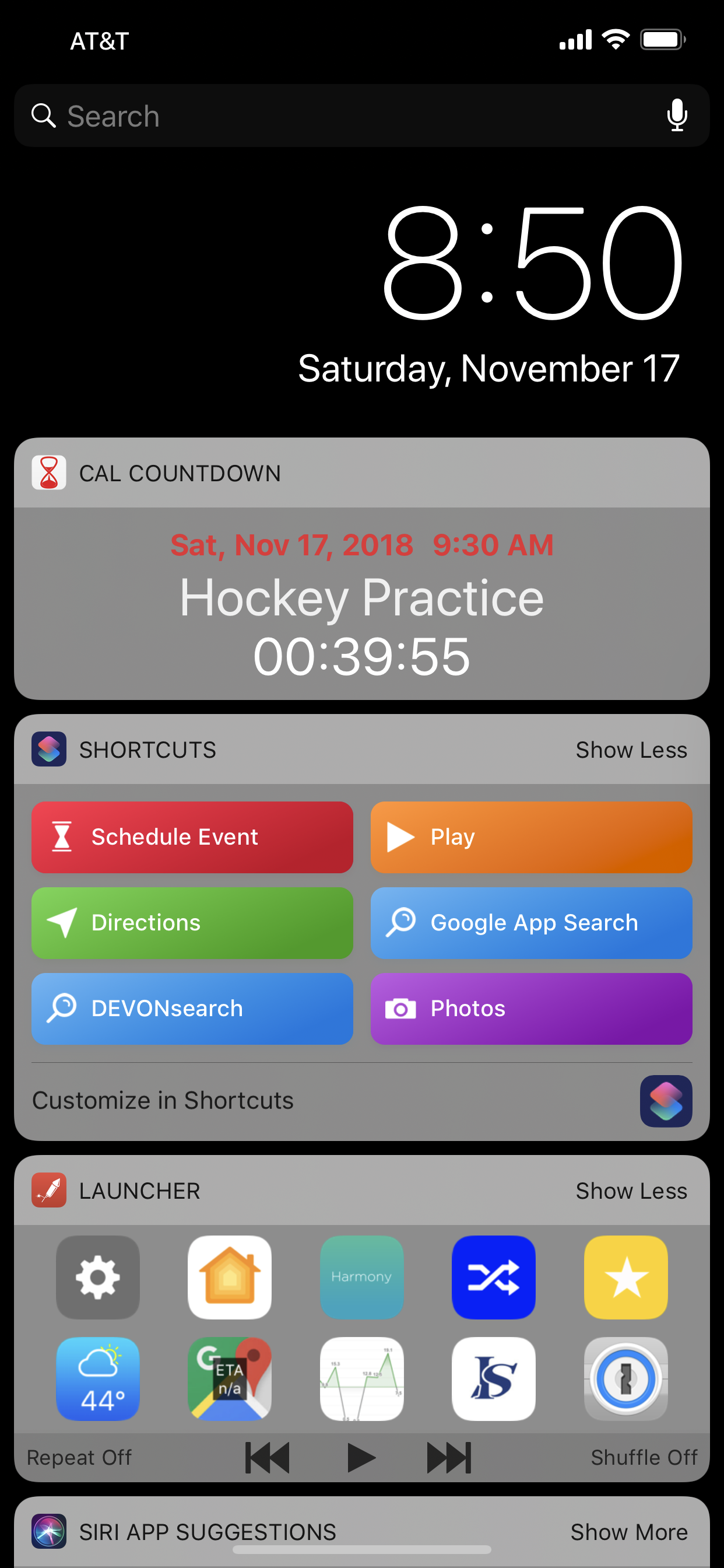This screenshot has width=724, height=1568.
Task: Toggle Shuffle Off in Launcher
Action: 644,1457
